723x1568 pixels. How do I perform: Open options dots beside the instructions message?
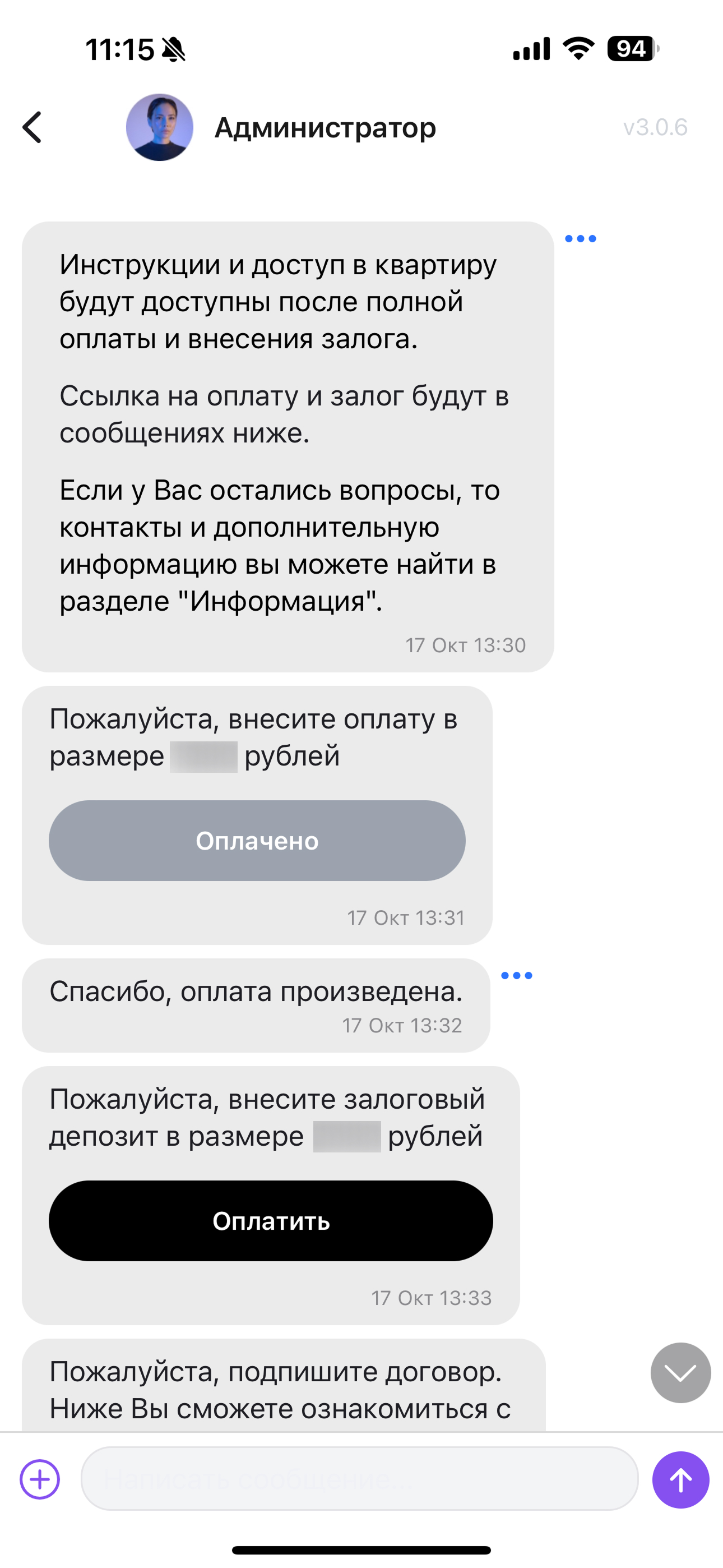pyautogui.click(x=581, y=238)
